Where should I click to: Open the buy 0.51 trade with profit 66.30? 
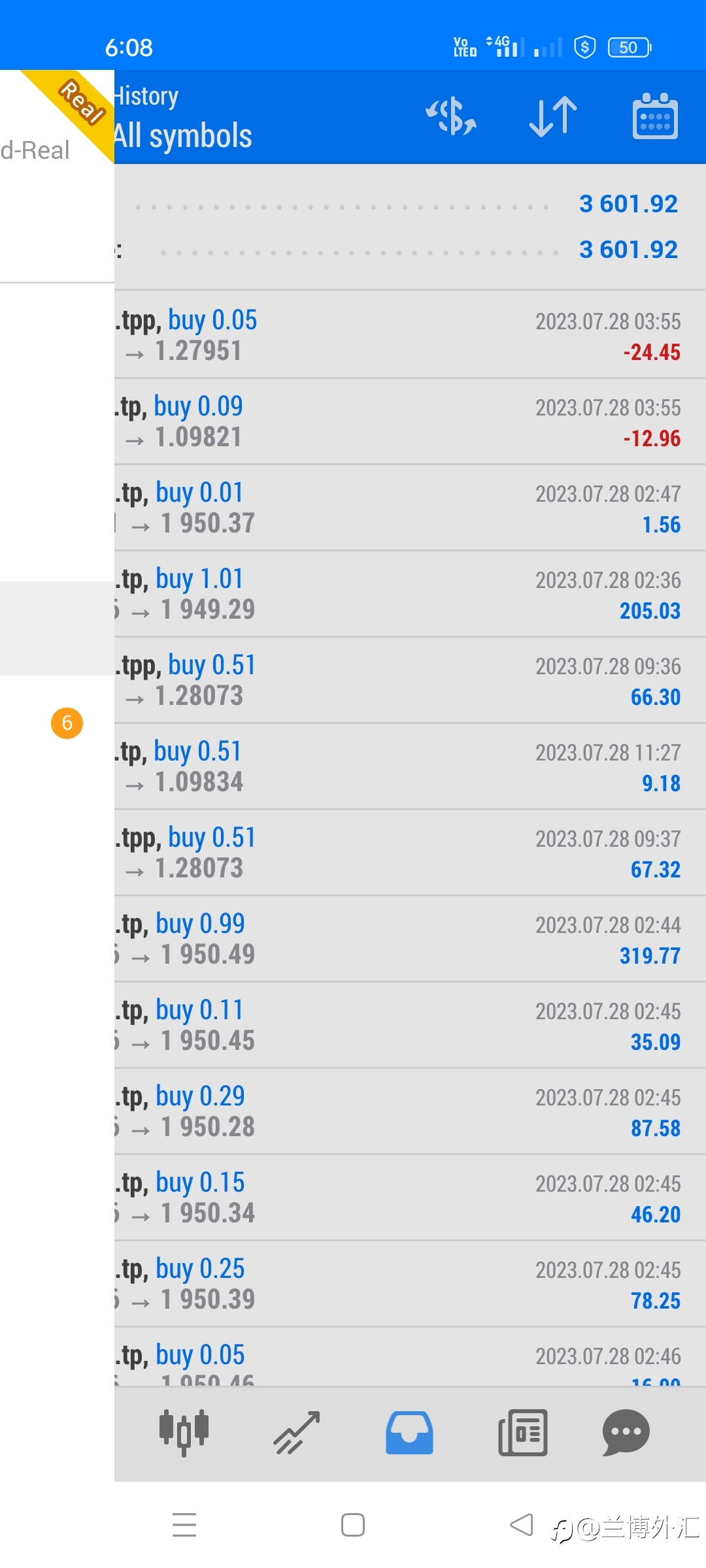pos(410,679)
